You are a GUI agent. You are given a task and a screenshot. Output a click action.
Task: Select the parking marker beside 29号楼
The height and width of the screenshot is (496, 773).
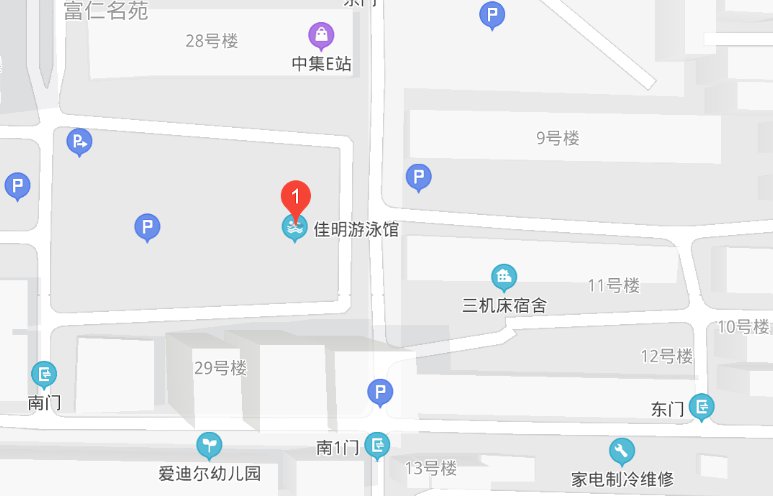(379, 394)
